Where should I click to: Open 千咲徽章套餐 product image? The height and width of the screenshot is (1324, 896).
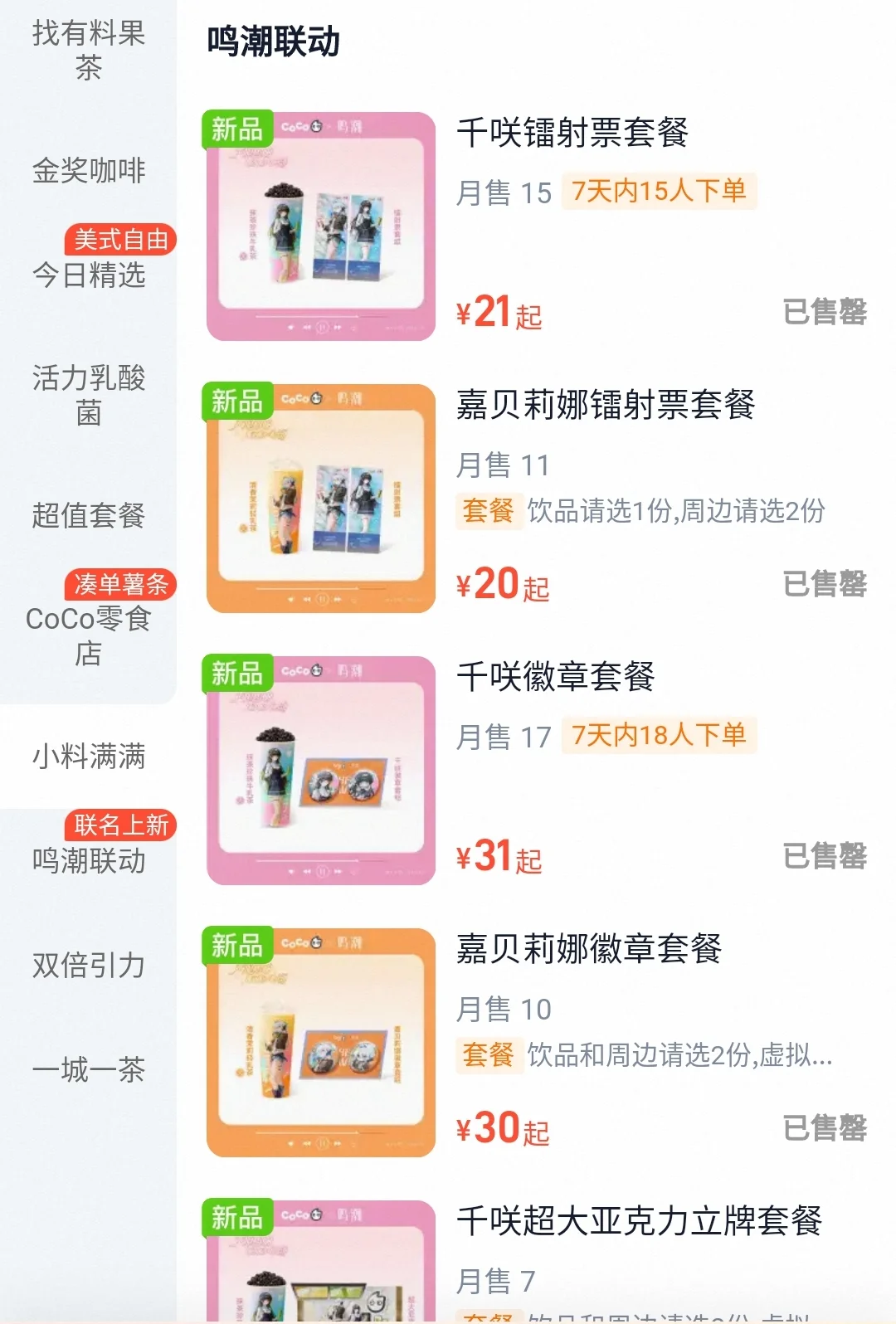coord(321,771)
